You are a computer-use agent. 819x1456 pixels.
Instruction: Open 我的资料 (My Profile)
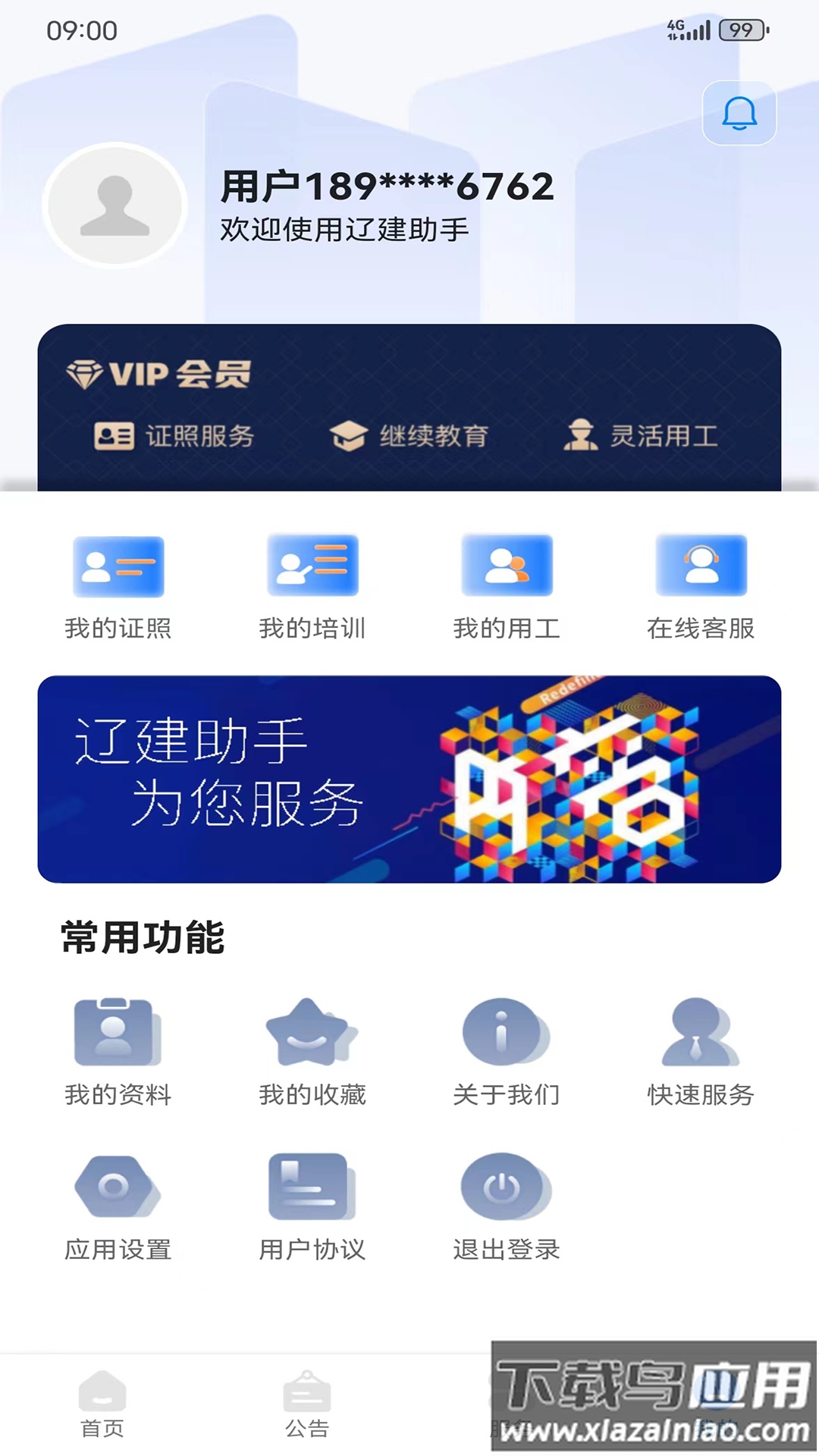[x=118, y=1050]
